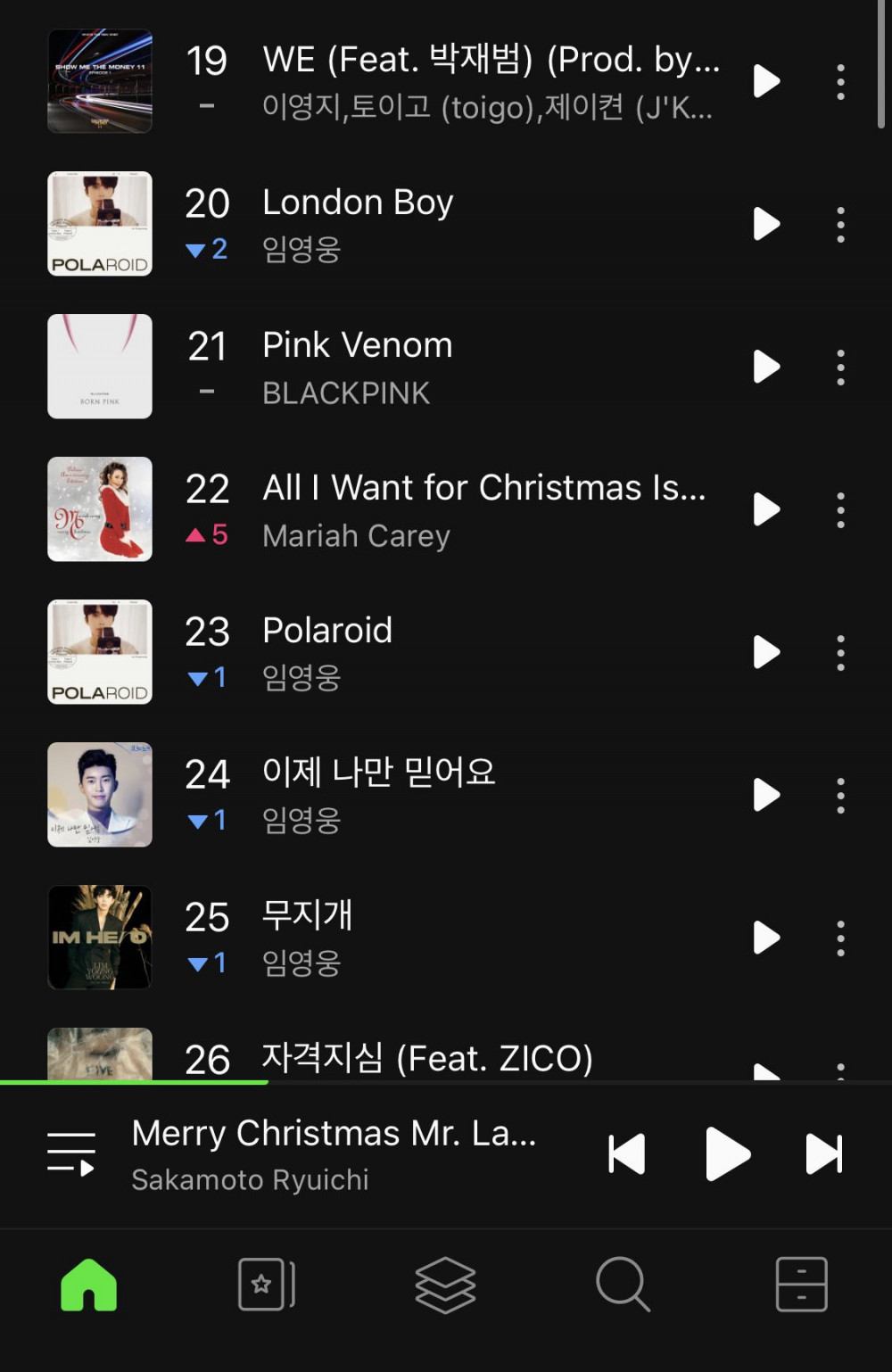Resume Merry Christmas Mr. Lawrence in mini player
892x1372 pixels.
tap(727, 1154)
